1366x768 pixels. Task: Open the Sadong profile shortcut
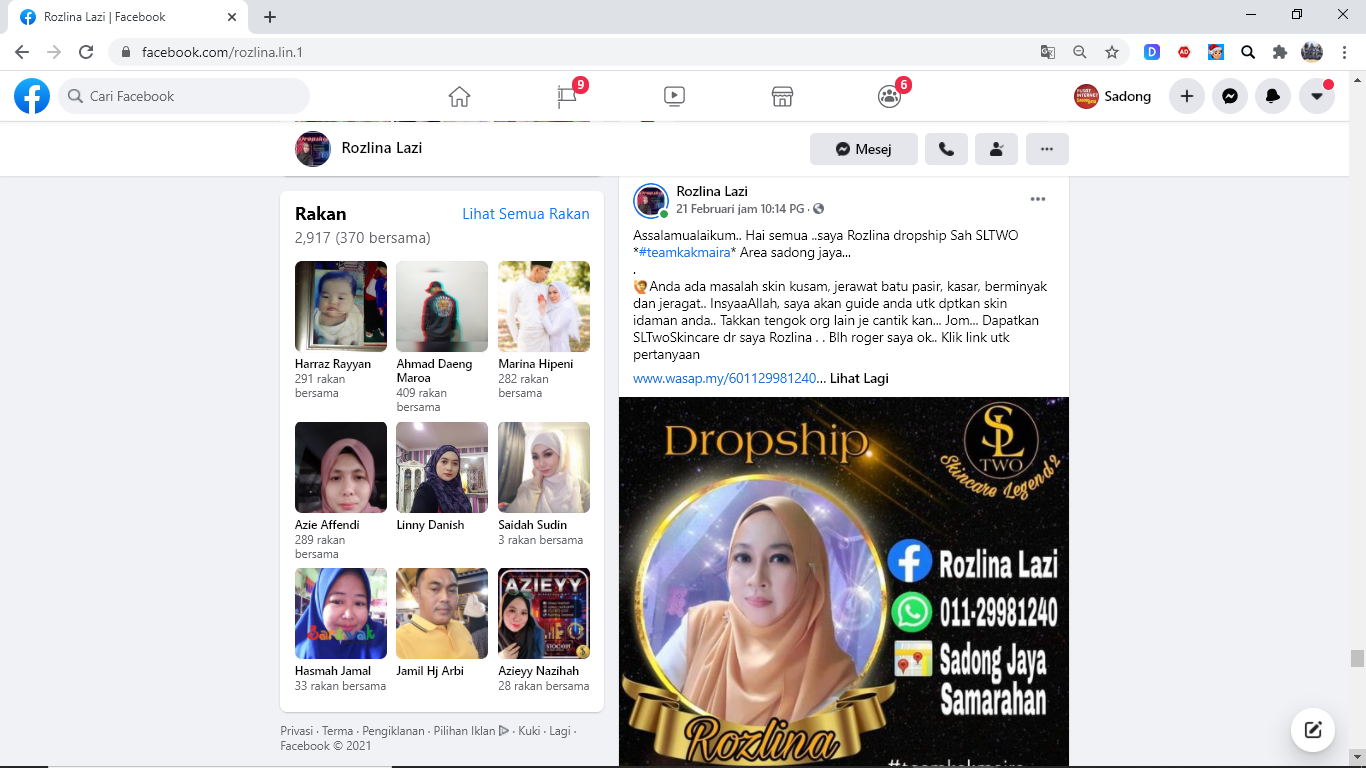1113,96
